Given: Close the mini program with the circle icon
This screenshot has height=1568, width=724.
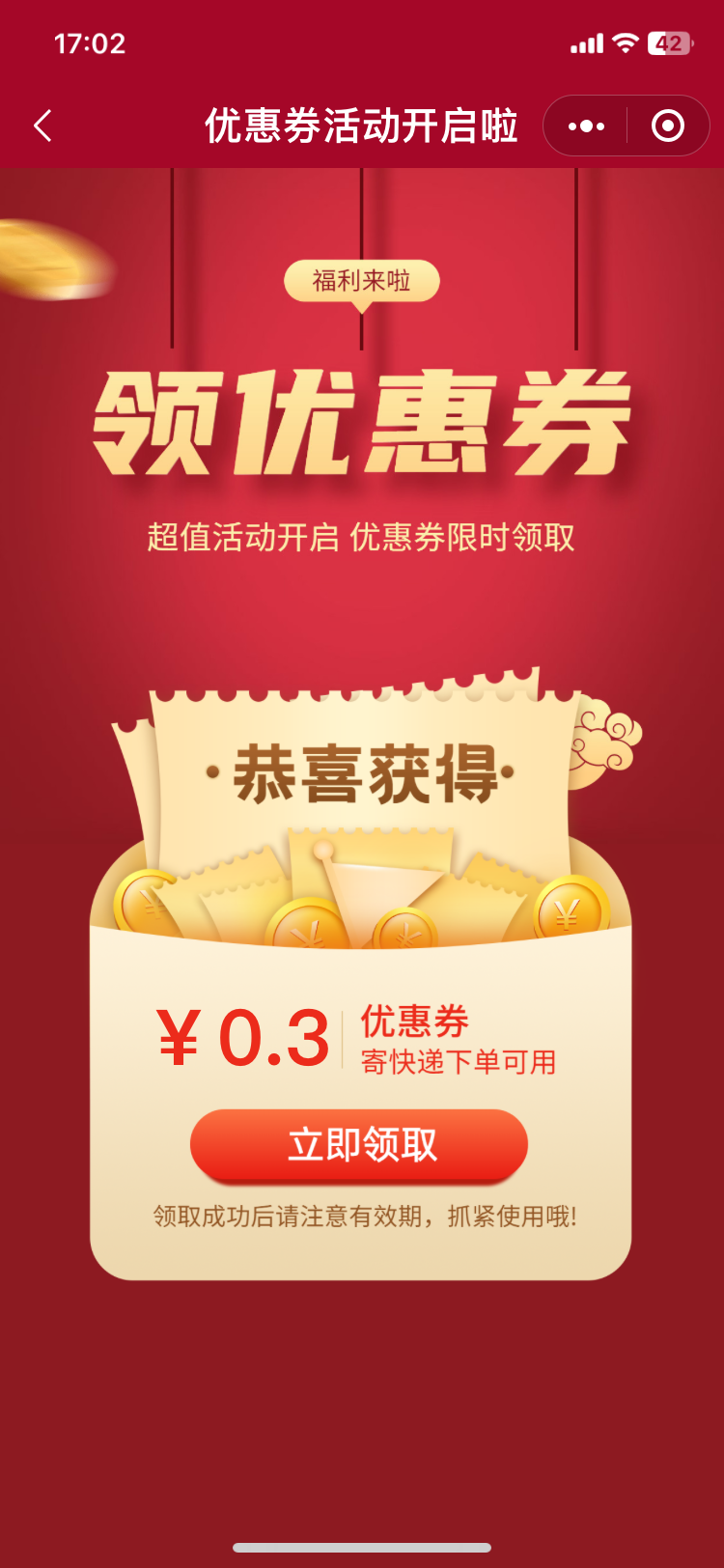Looking at the screenshot, I should [668, 126].
